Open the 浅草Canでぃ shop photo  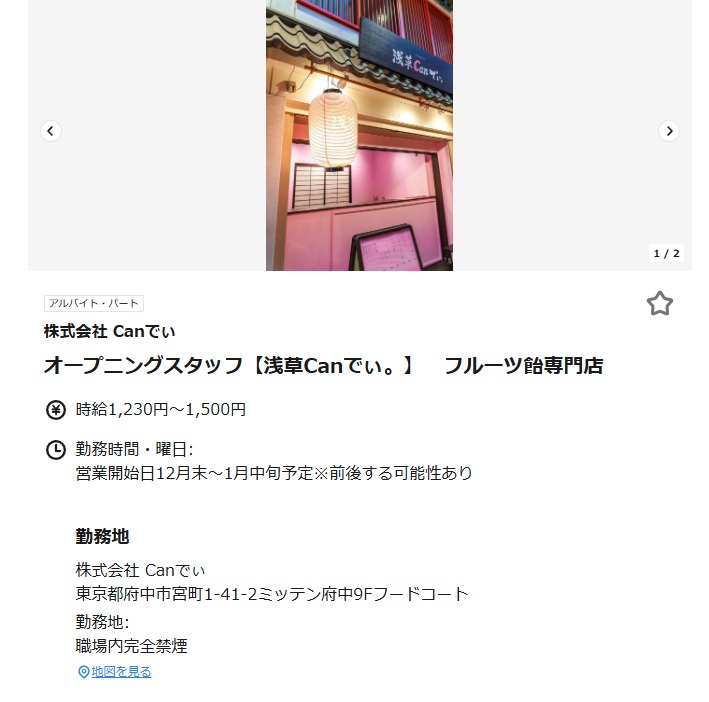tap(359, 135)
